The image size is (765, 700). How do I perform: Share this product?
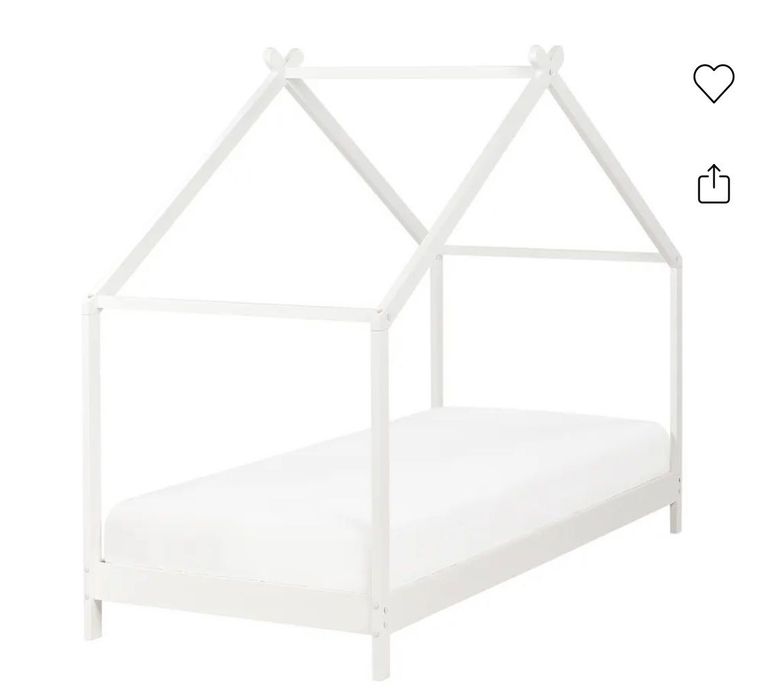713,185
